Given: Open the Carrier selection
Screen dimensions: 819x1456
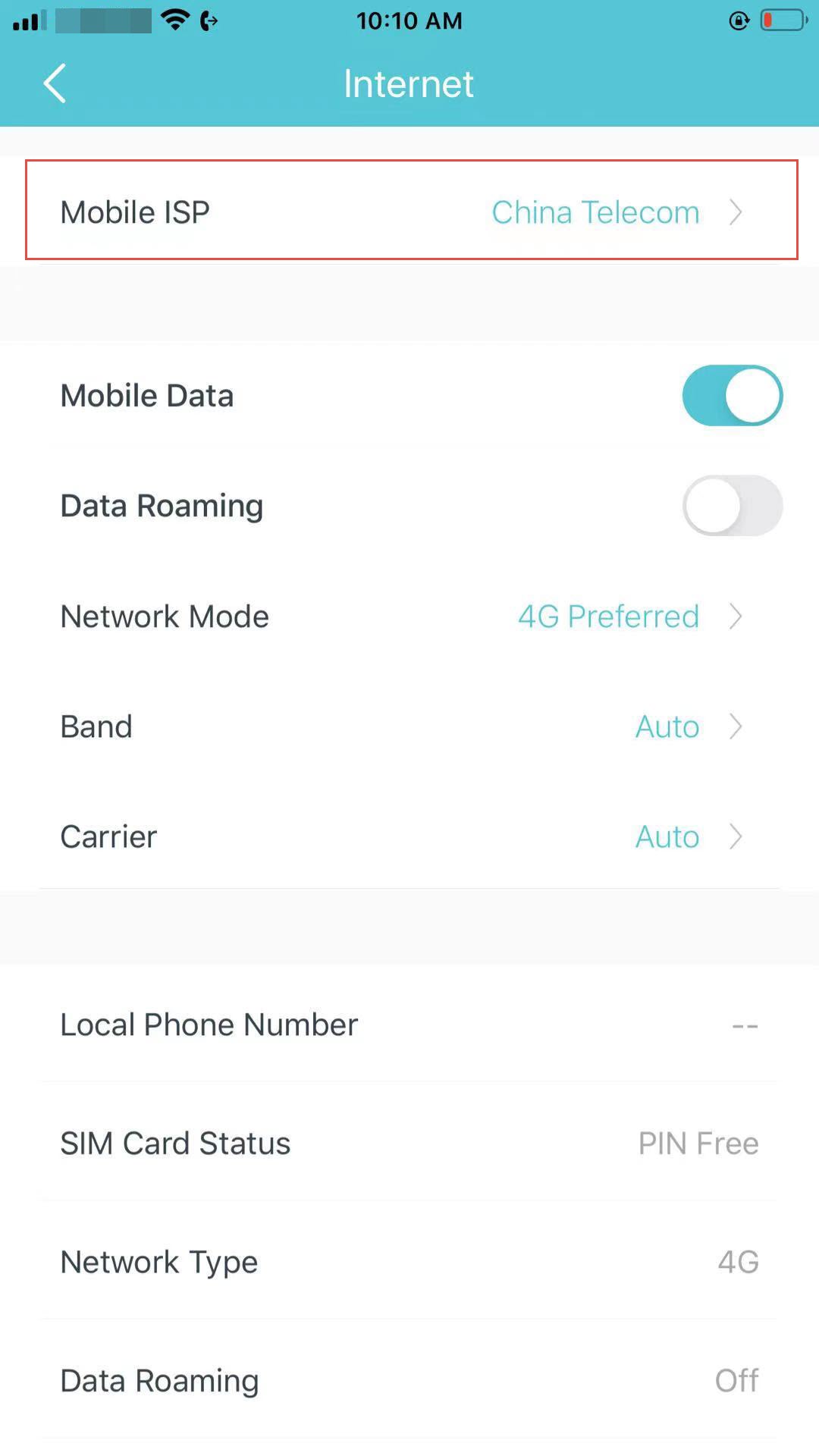Looking at the screenshot, I should tap(409, 836).
